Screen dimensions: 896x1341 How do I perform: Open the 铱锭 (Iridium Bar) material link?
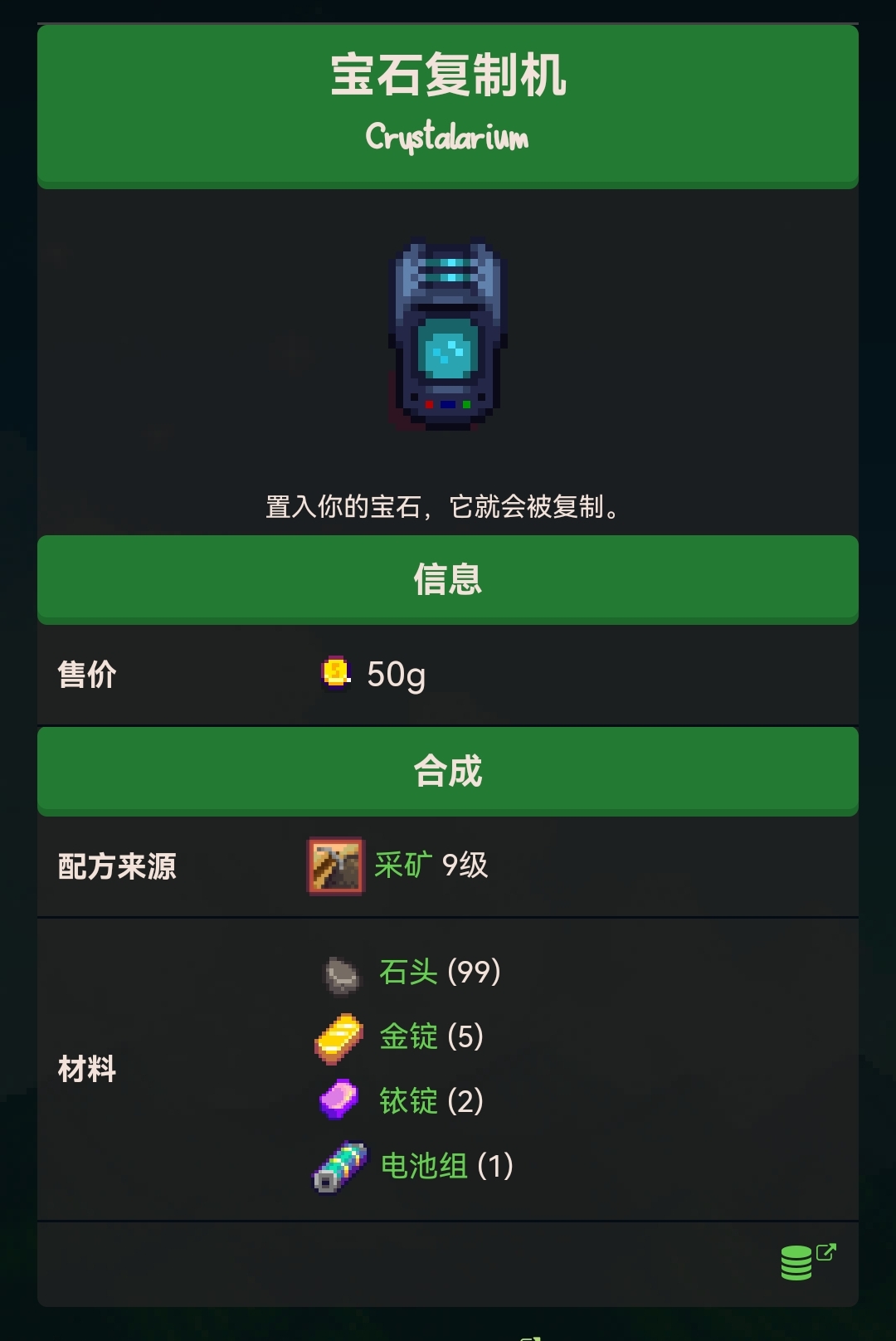pos(408,1101)
